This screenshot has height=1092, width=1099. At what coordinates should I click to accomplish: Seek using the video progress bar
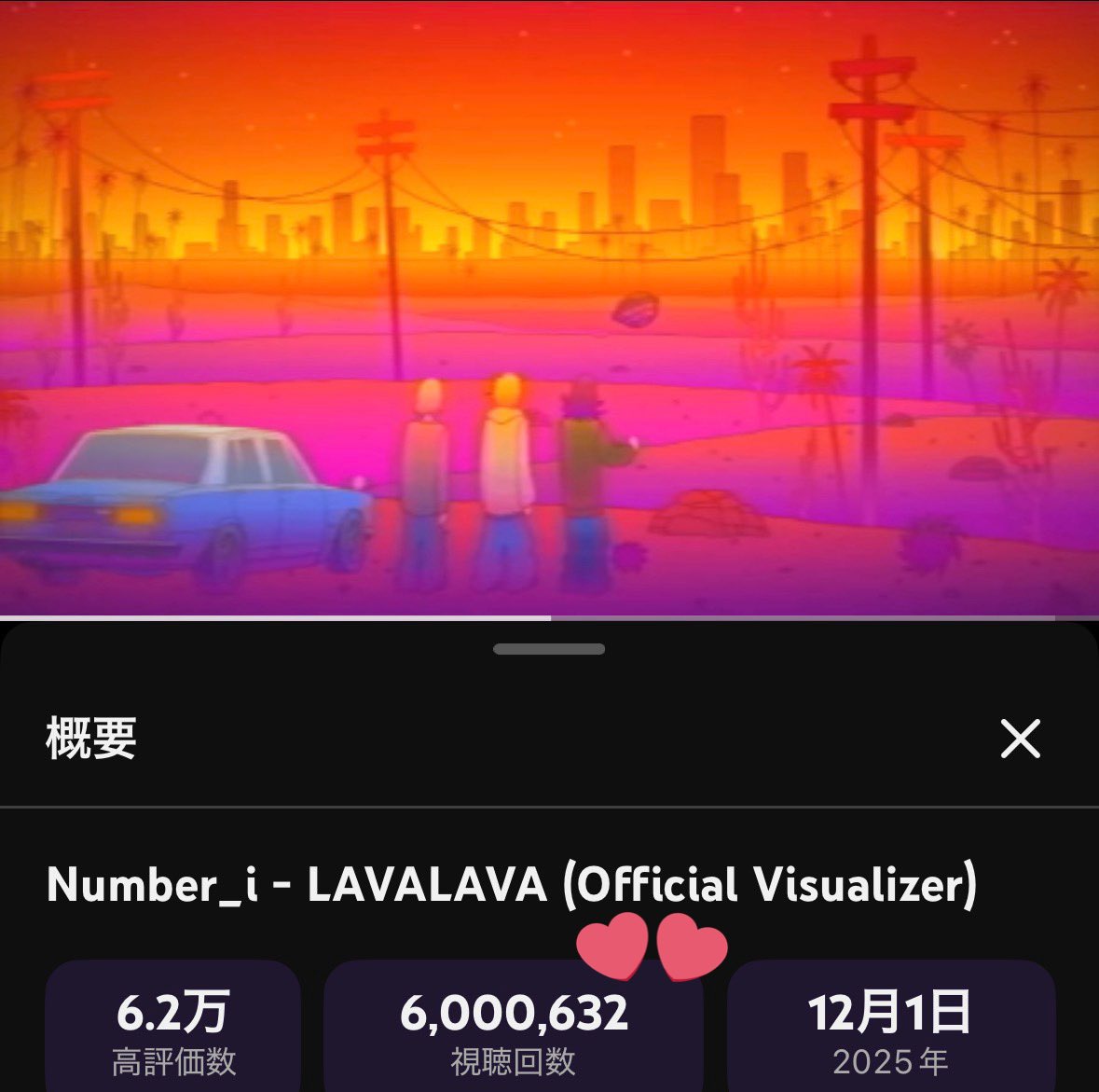pyautogui.click(x=549, y=617)
